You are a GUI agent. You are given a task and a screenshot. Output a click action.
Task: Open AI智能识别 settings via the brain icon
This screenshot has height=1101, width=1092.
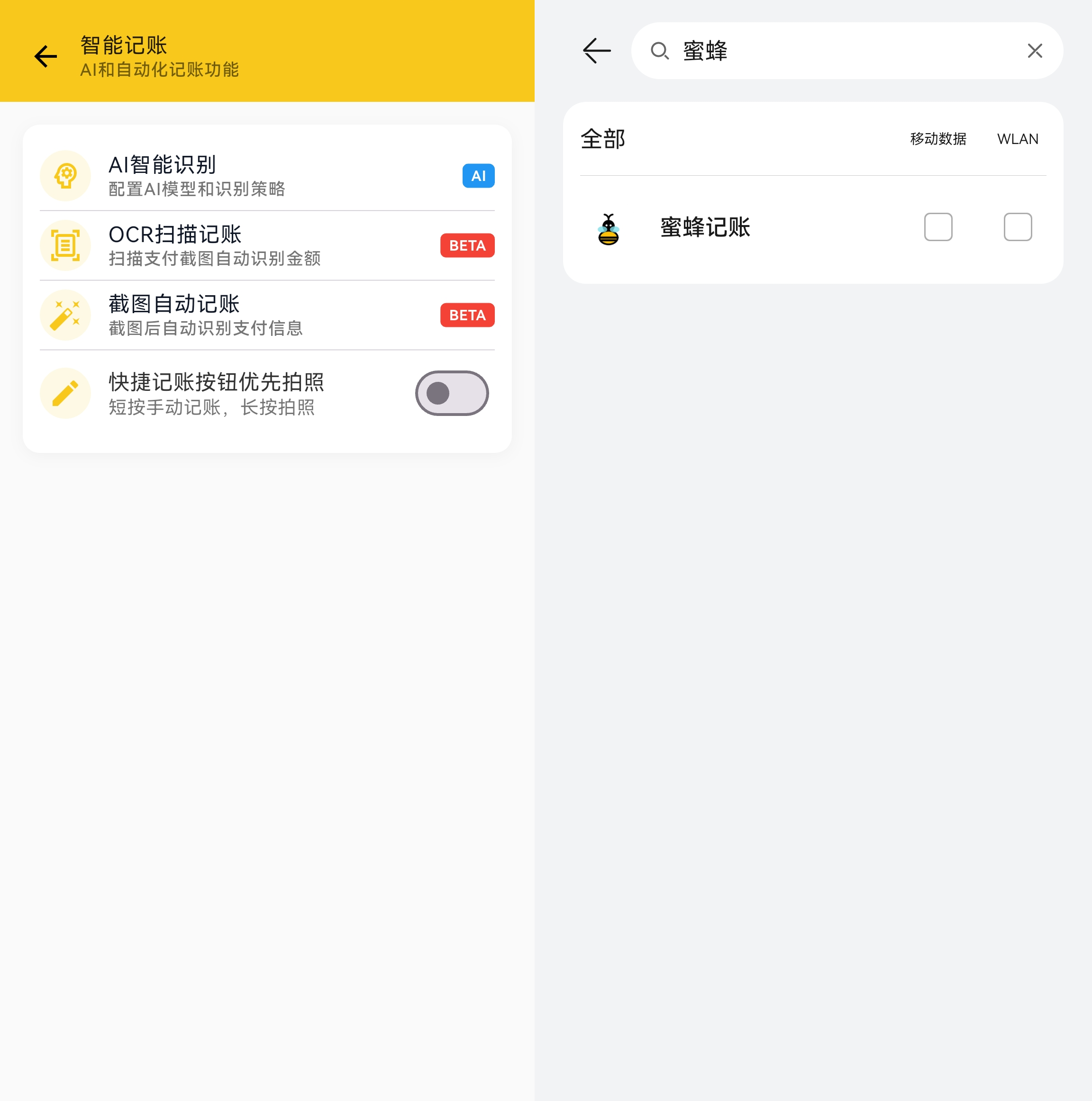65,175
